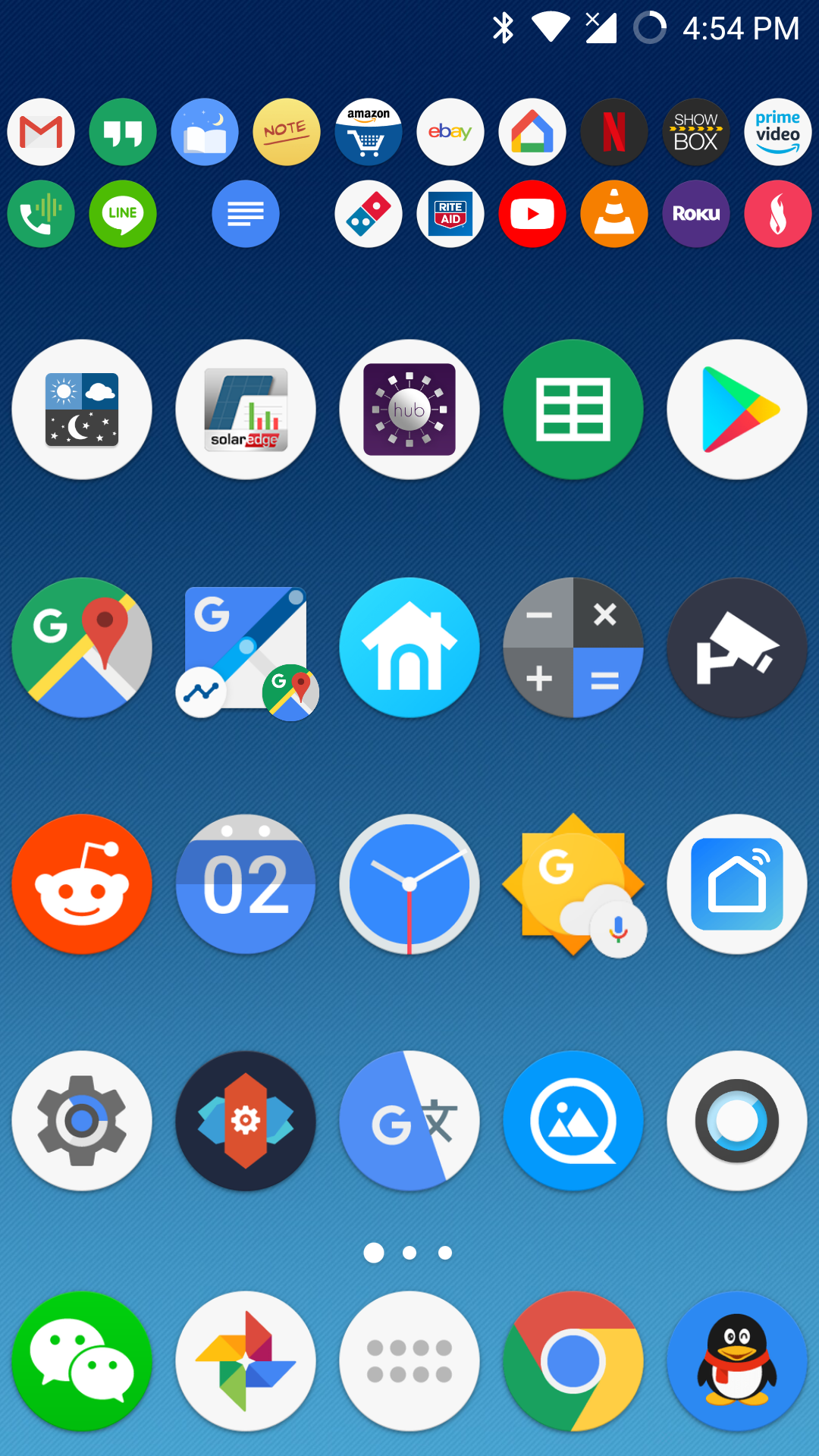The width and height of the screenshot is (819, 1456).
Task: Launch Chrome browser
Action: [573, 1362]
